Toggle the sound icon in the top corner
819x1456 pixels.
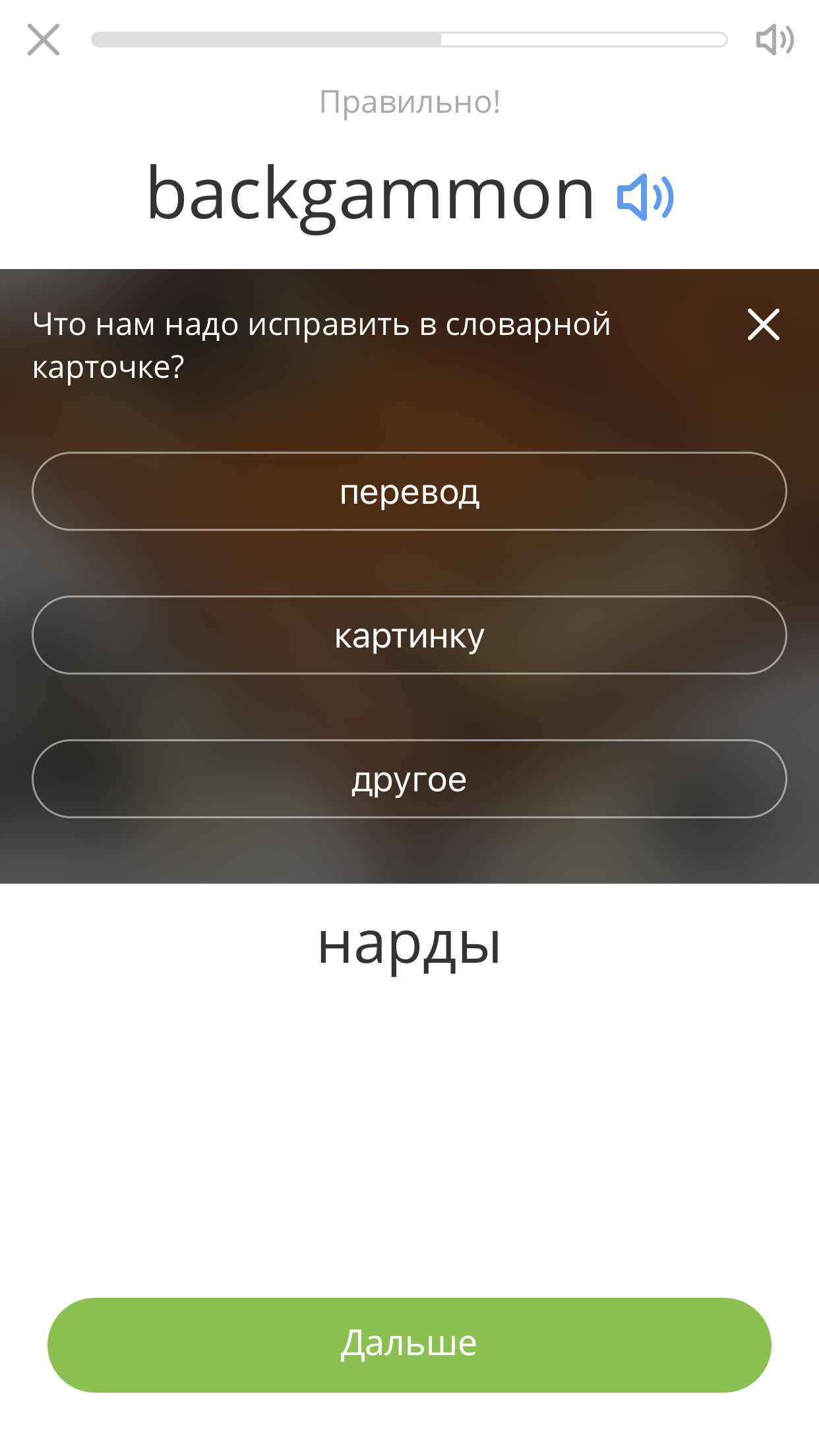pyautogui.click(x=774, y=40)
